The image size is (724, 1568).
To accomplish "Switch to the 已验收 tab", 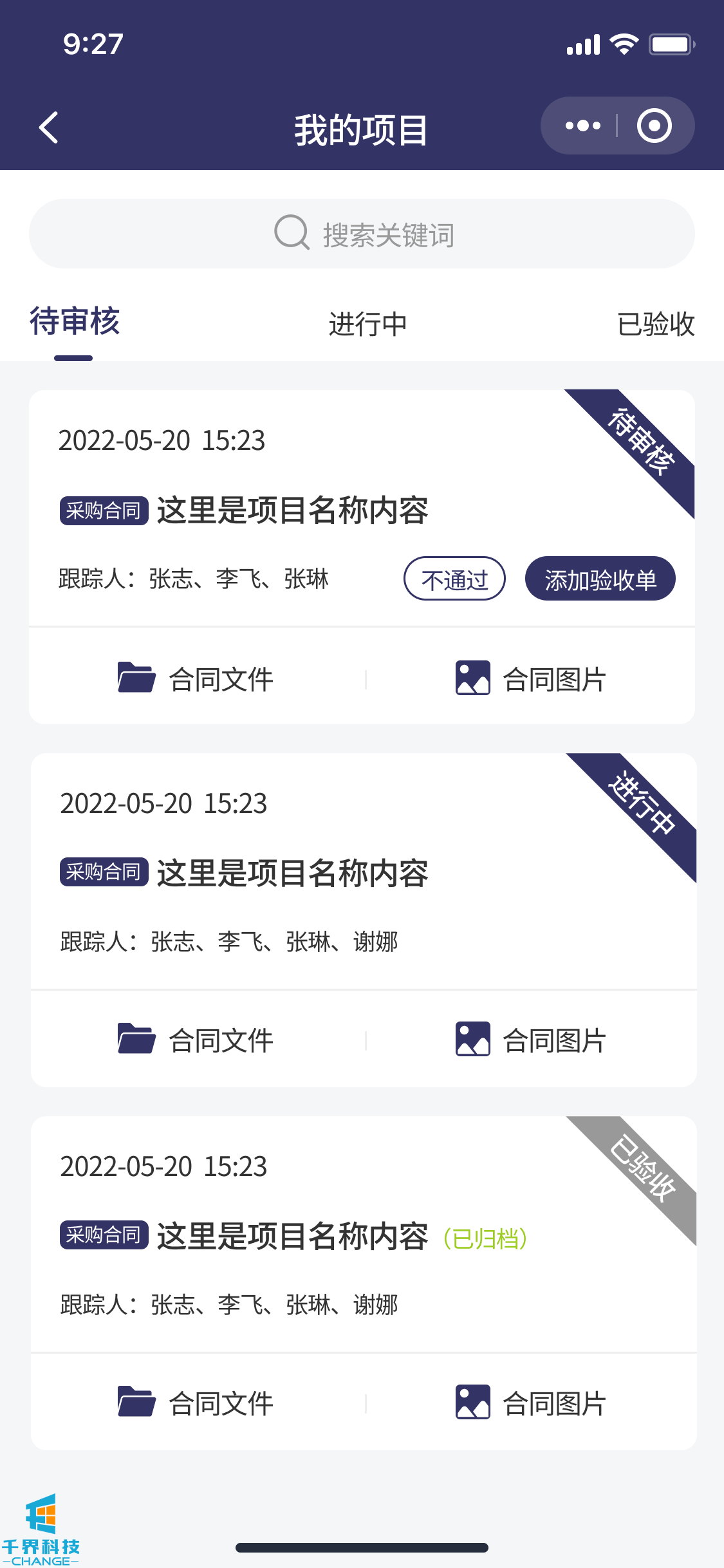I will point(655,324).
